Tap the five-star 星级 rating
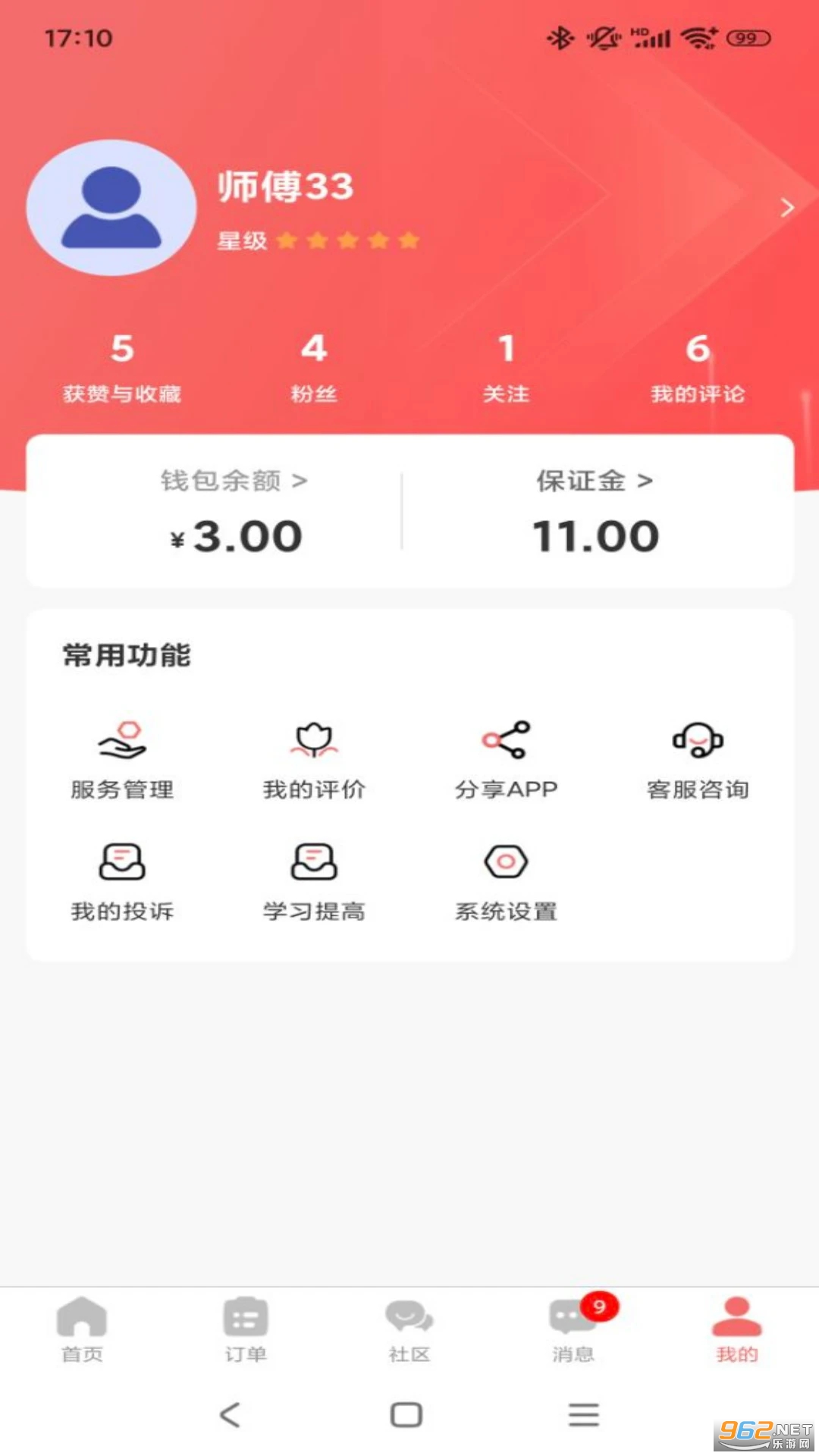Image resolution: width=819 pixels, height=1456 pixels. coord(347,240)
